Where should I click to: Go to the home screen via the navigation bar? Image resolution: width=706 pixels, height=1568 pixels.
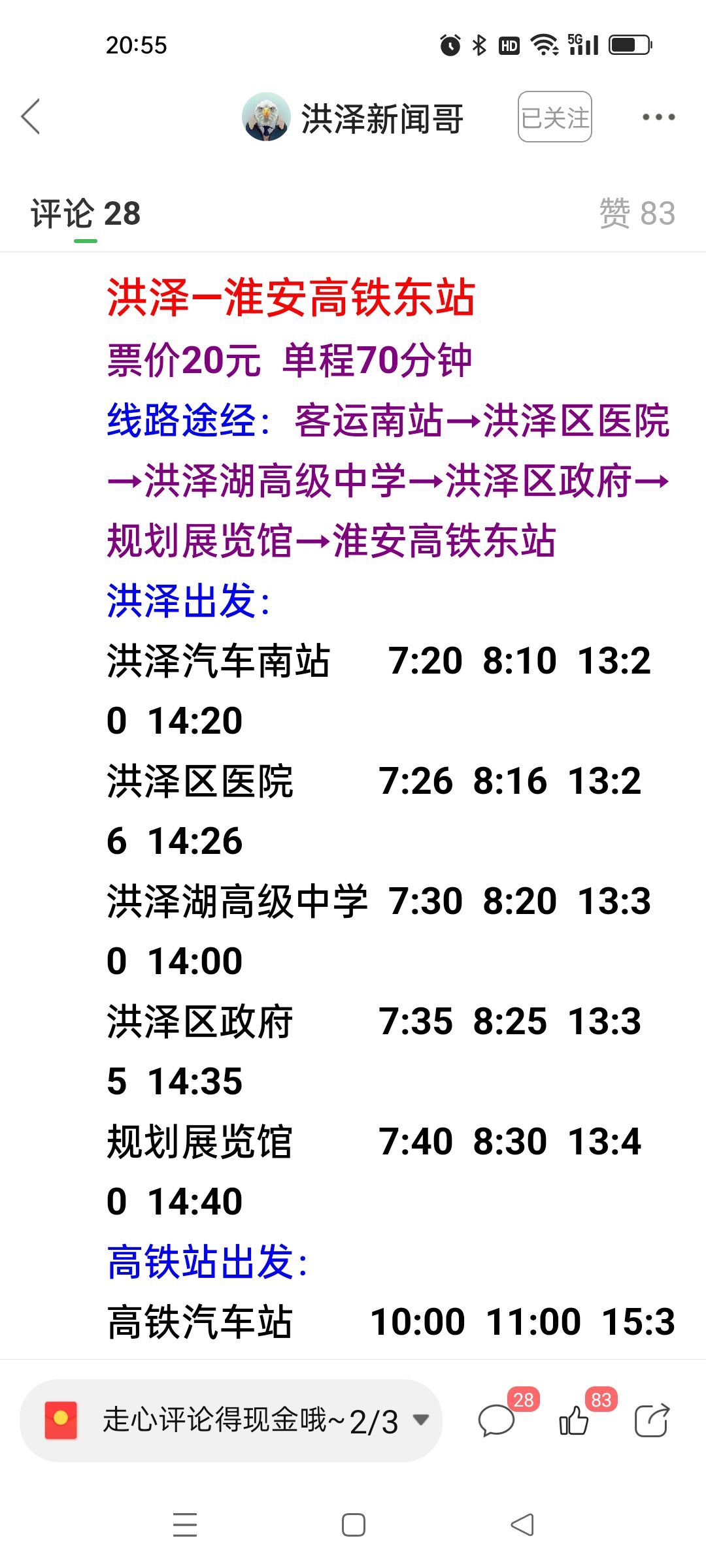coord(354,1524)
